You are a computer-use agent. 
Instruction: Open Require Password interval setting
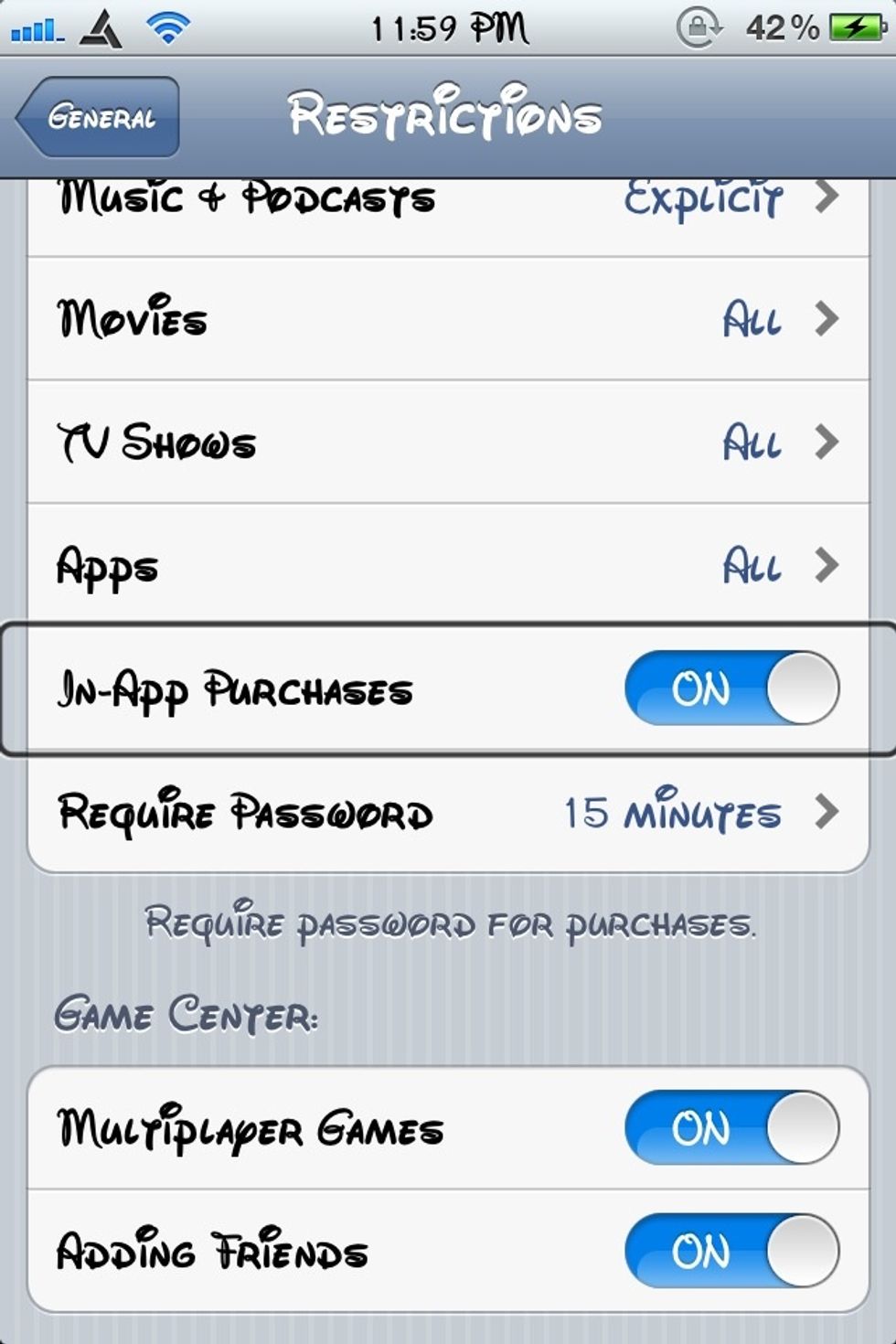[448, 812]
